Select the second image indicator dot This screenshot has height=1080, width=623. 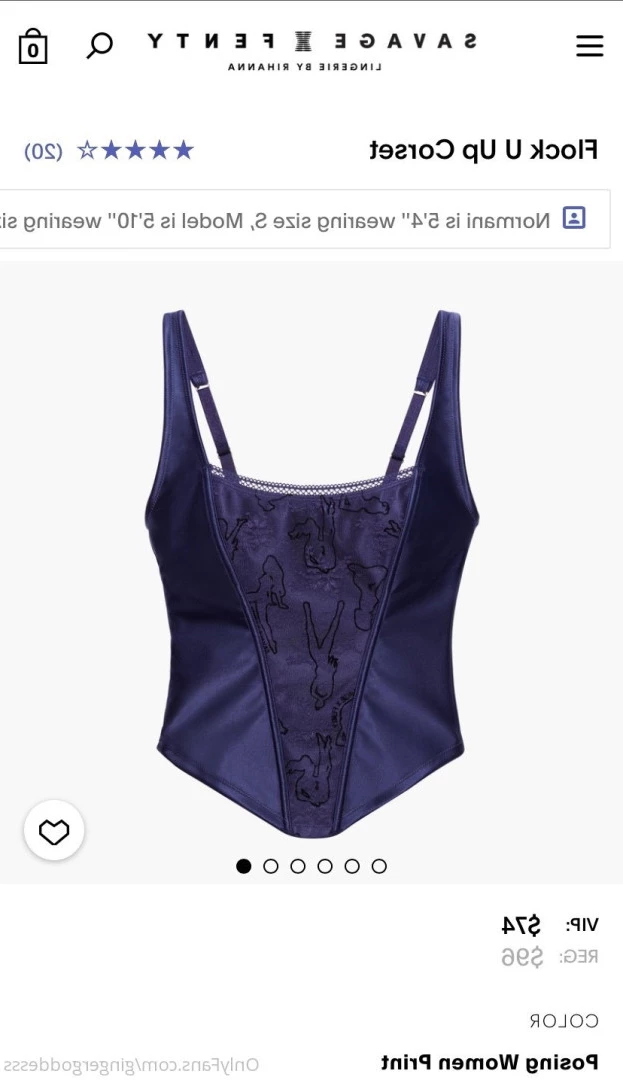271,866
